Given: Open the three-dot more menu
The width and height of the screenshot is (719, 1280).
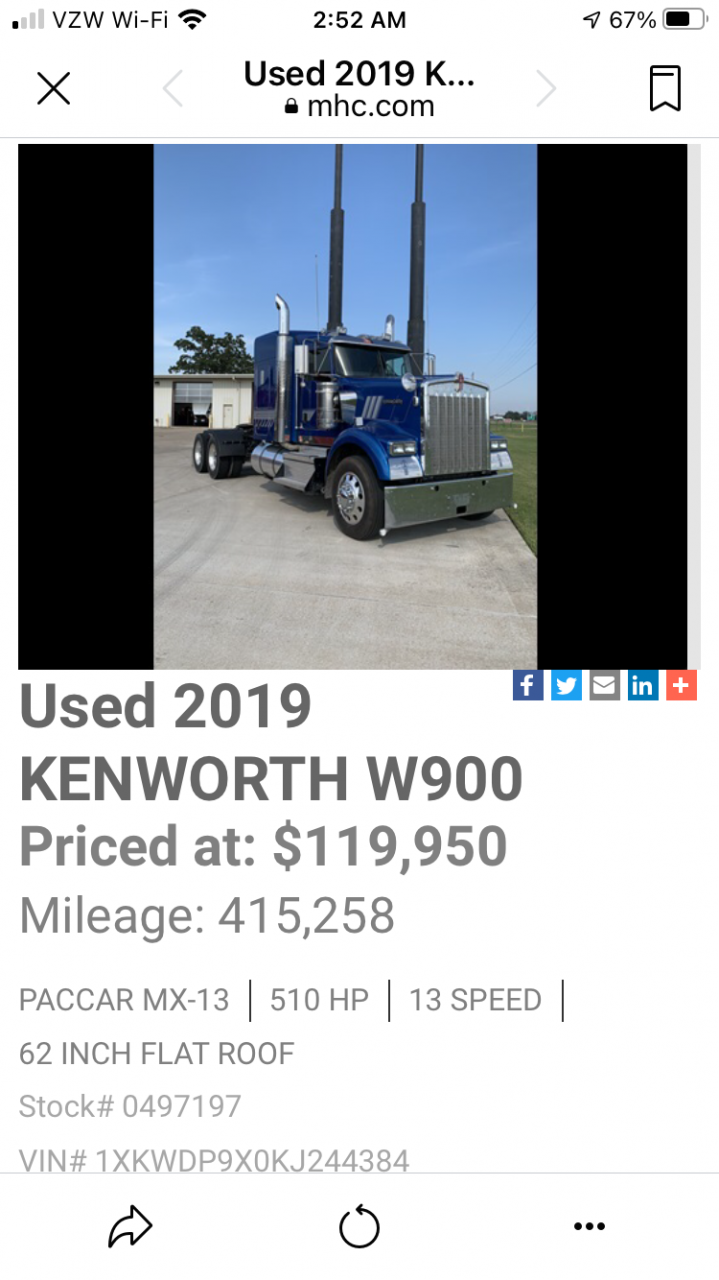Looking at the screenshot, I should point(589,1226).
